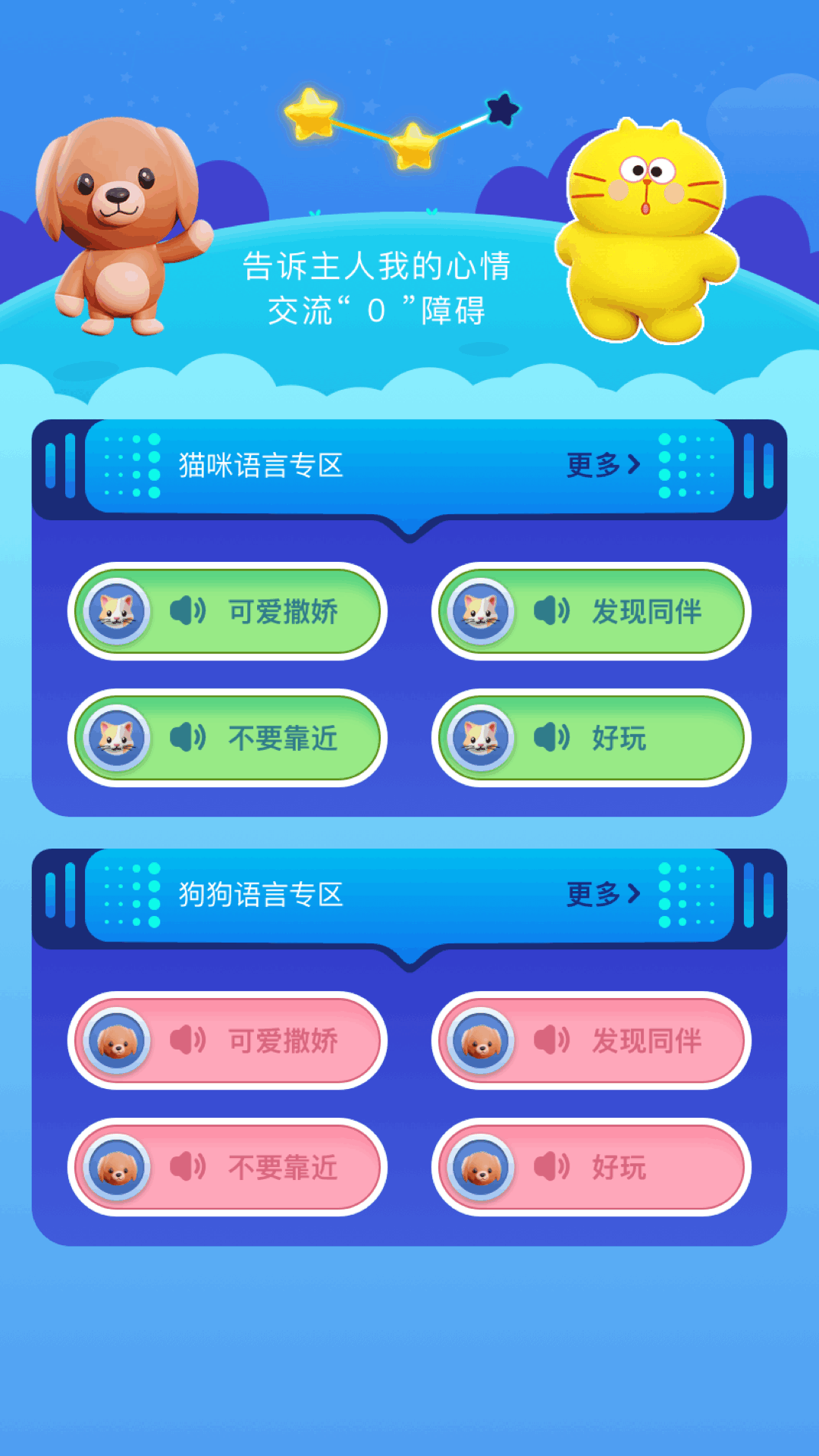The width and height of the screenshot is (819, 1456).
Task: Play the dog 不要靠近 sound button
Action: click(x=227, y=1169)
